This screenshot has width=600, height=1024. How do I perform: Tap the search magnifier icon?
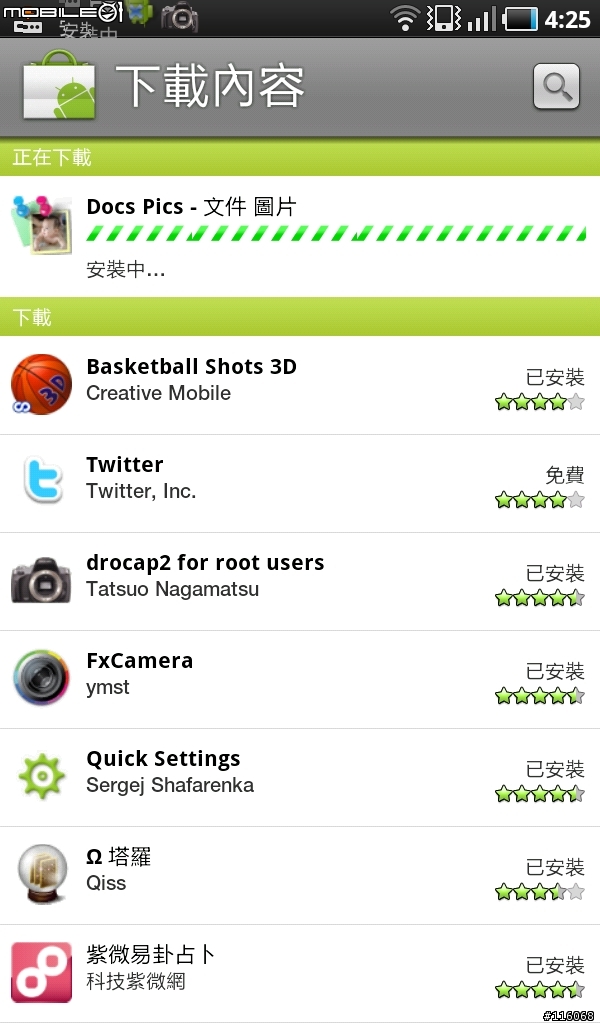tap(556, 86)
